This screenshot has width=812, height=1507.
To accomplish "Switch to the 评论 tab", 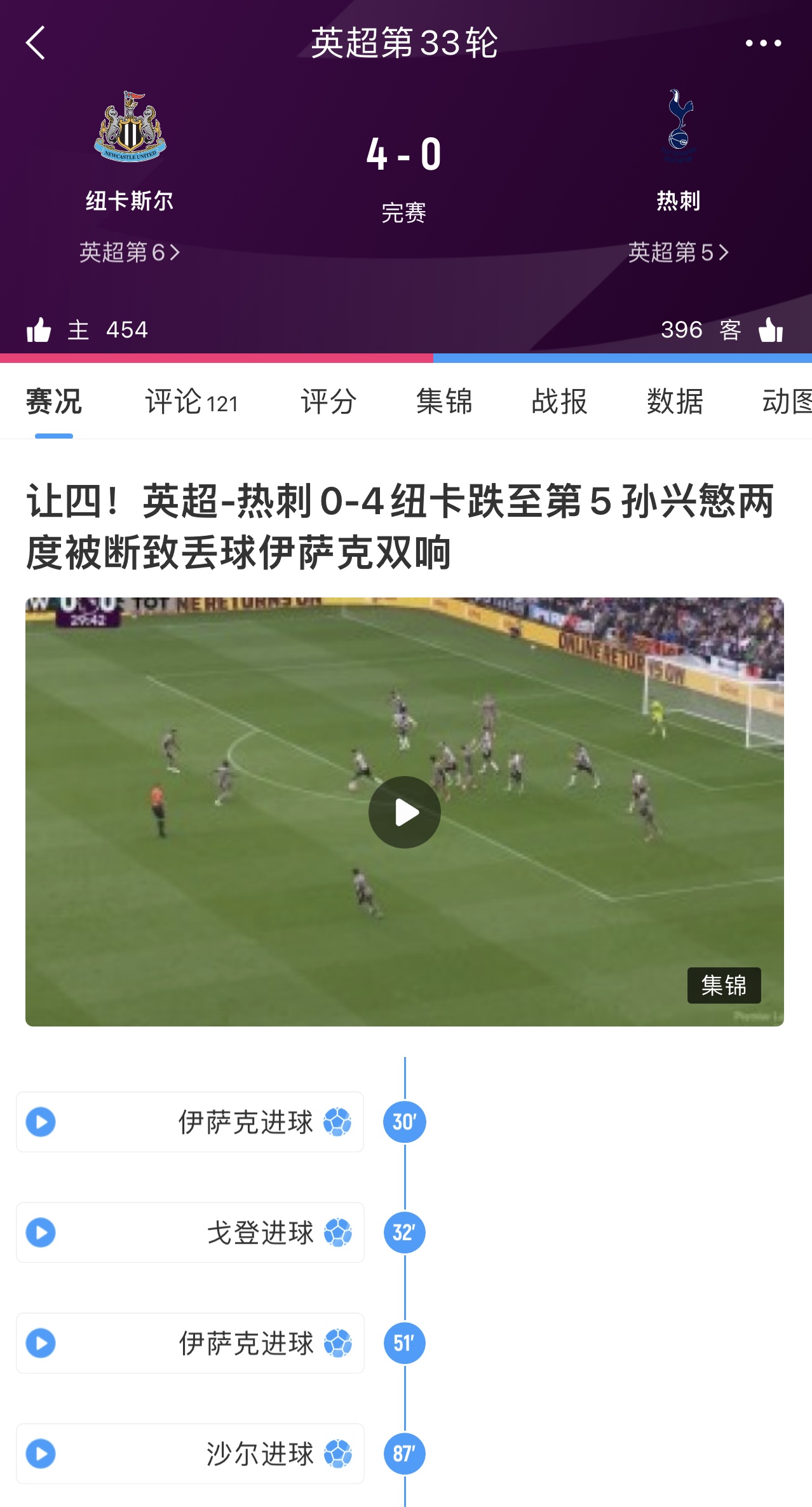I will click(x=191, y=402).
